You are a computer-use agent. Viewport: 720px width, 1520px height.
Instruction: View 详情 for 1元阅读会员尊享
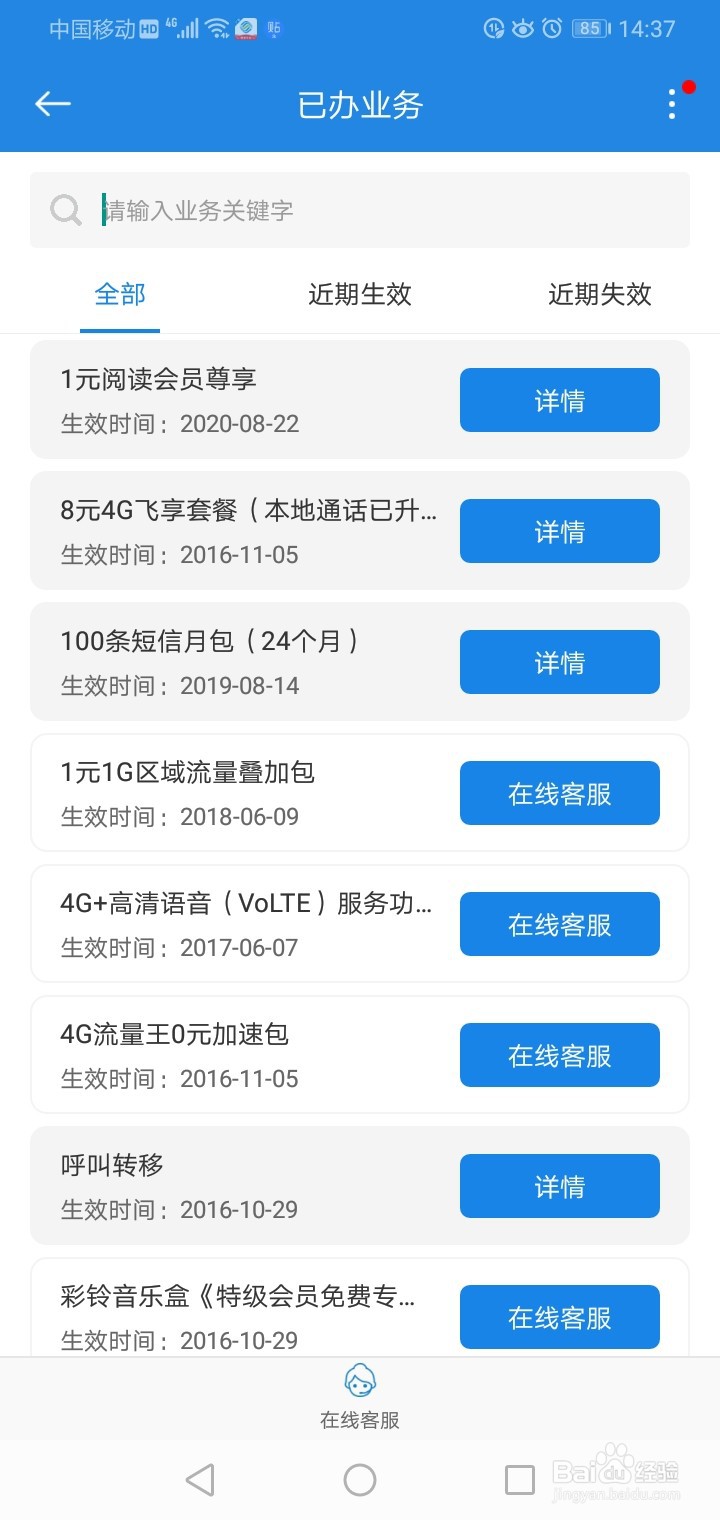tap(560, 400)
